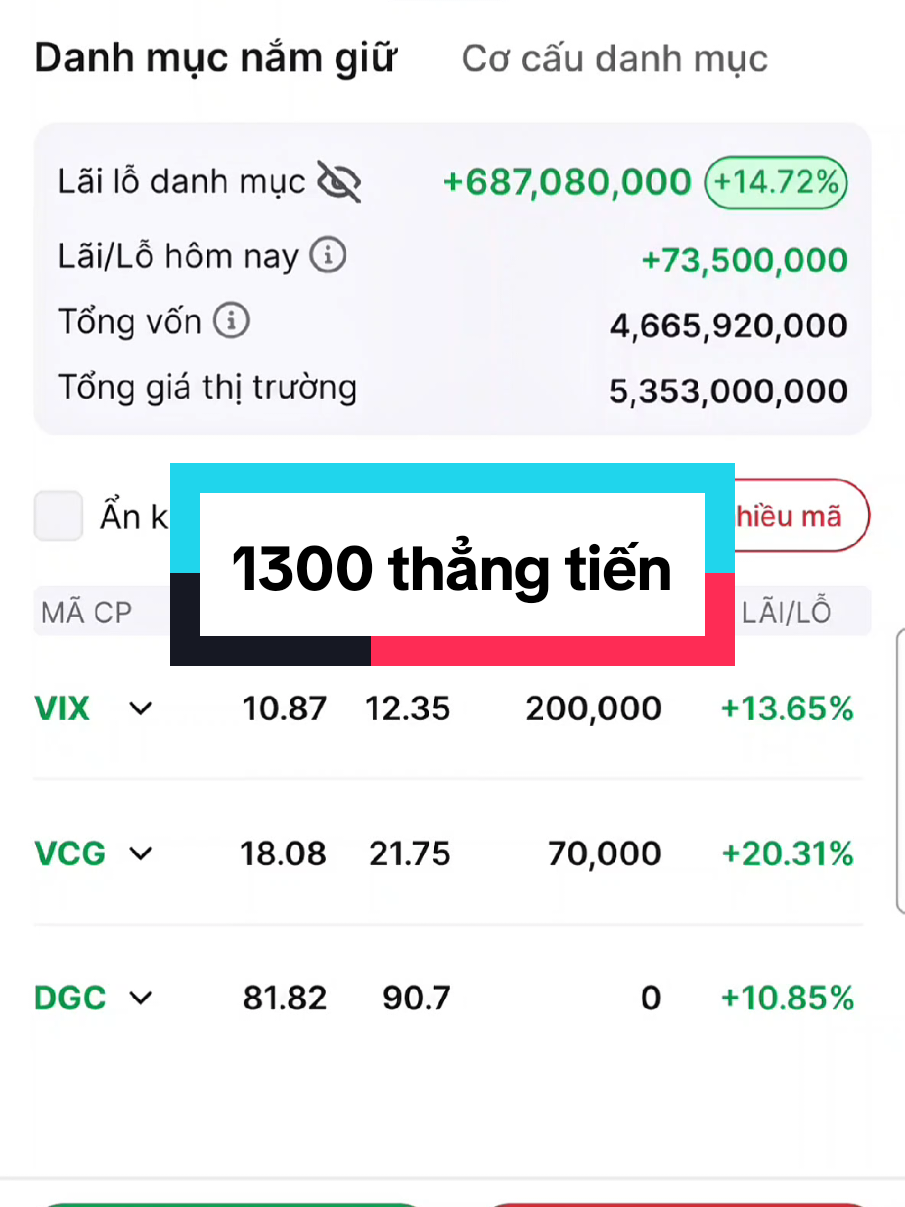Tick the Ẩn checkbox above the stock list

[58, 517]
